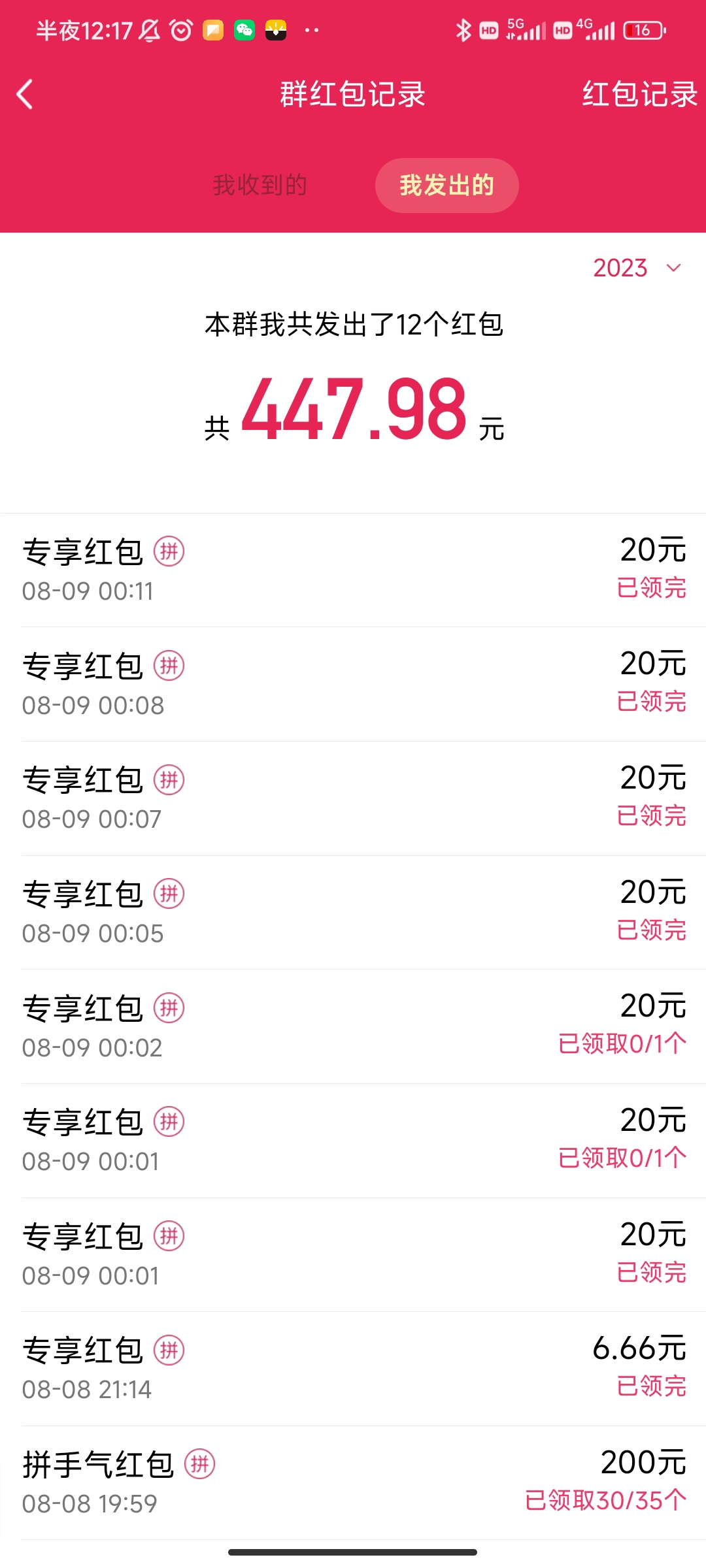Switch to the 我收到的 tab
Image resolution: width=706 pixels, height=1568 pixels.
point(260,186)
